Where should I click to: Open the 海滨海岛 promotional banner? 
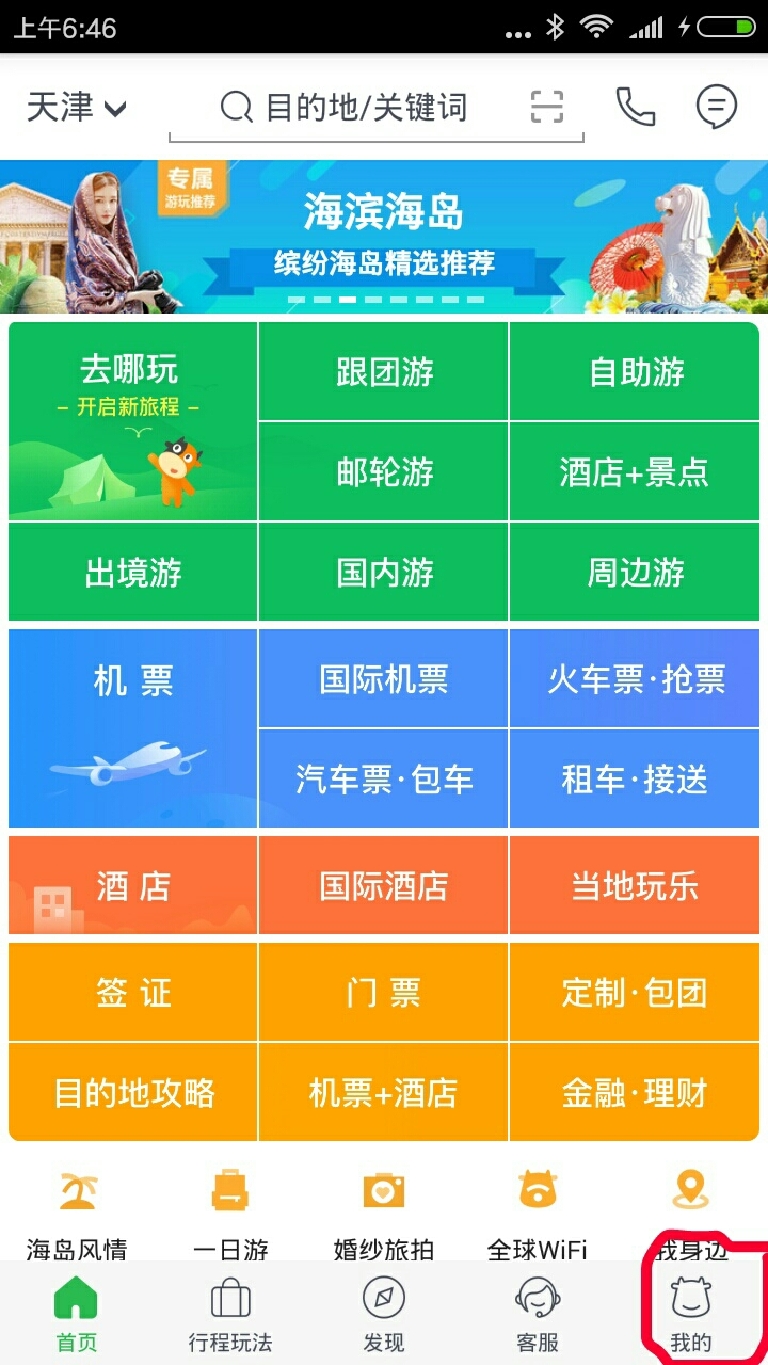(x=384, y=237)
